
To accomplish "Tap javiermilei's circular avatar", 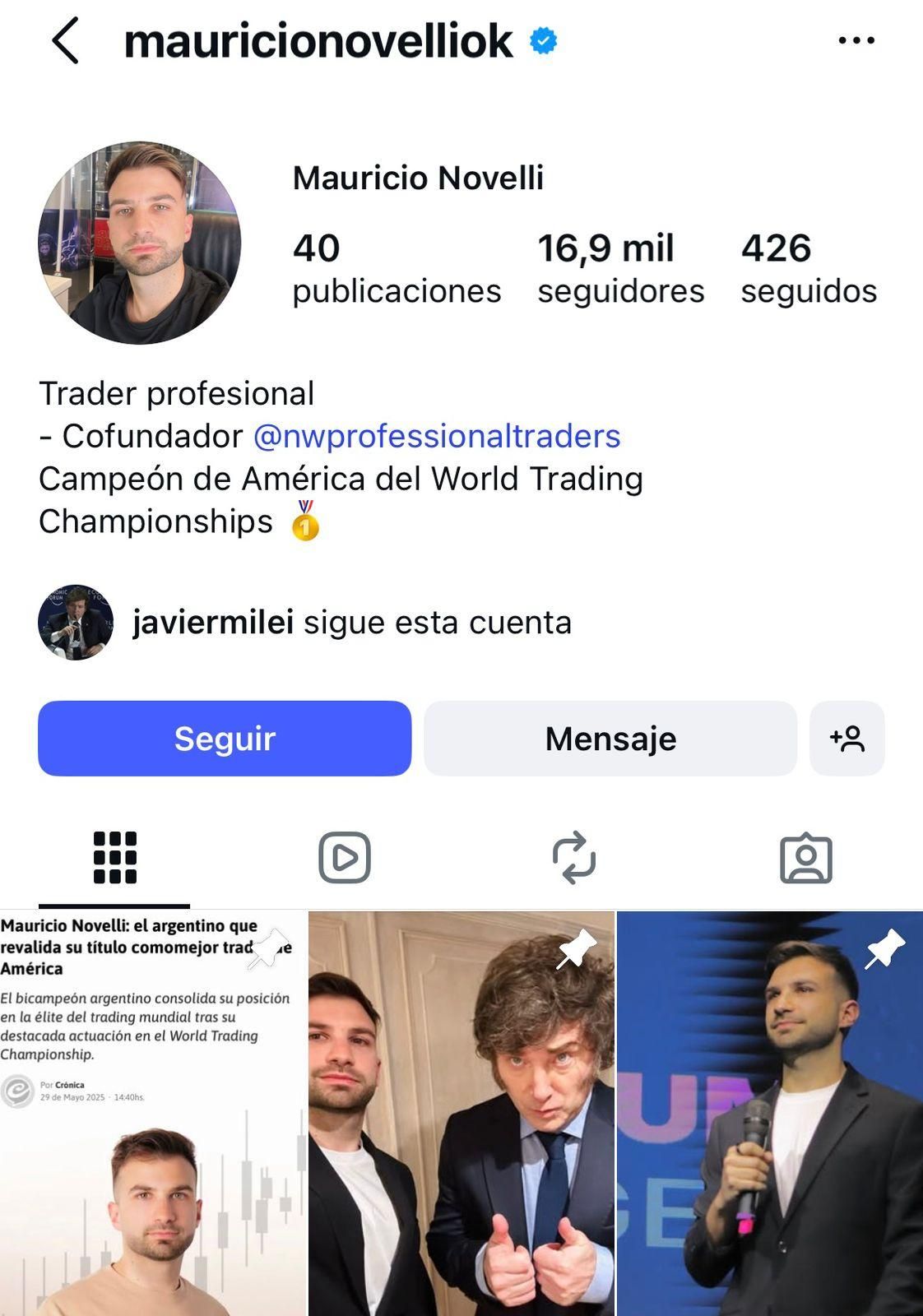I will (x=78, y=625).
